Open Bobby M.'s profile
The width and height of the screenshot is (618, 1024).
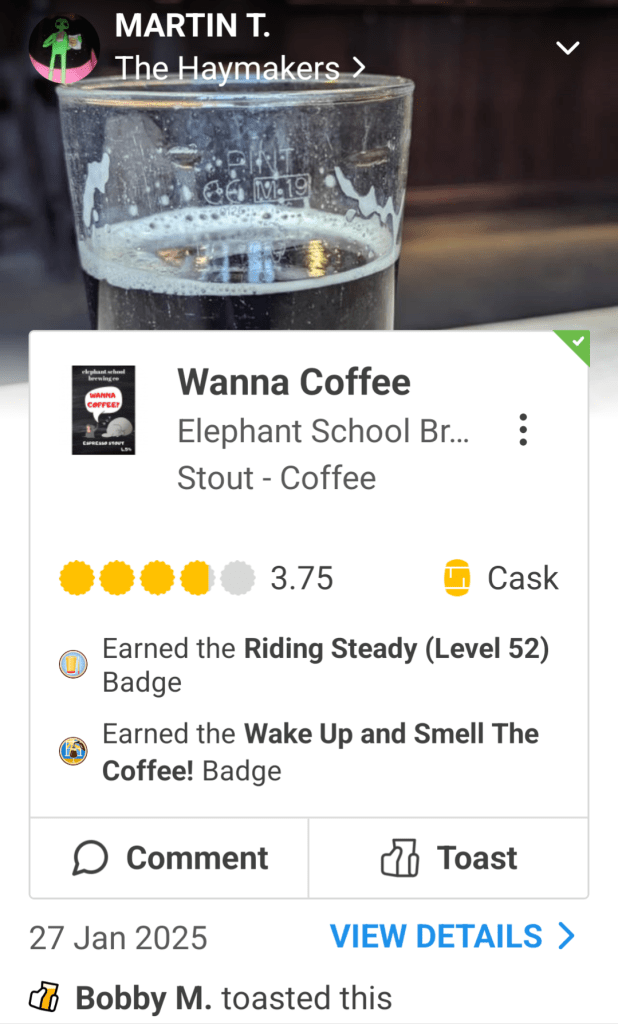143,997
